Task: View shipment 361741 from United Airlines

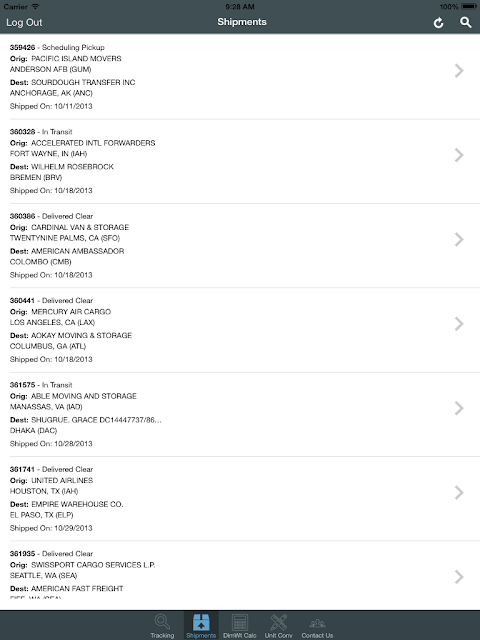Action: 240,499
